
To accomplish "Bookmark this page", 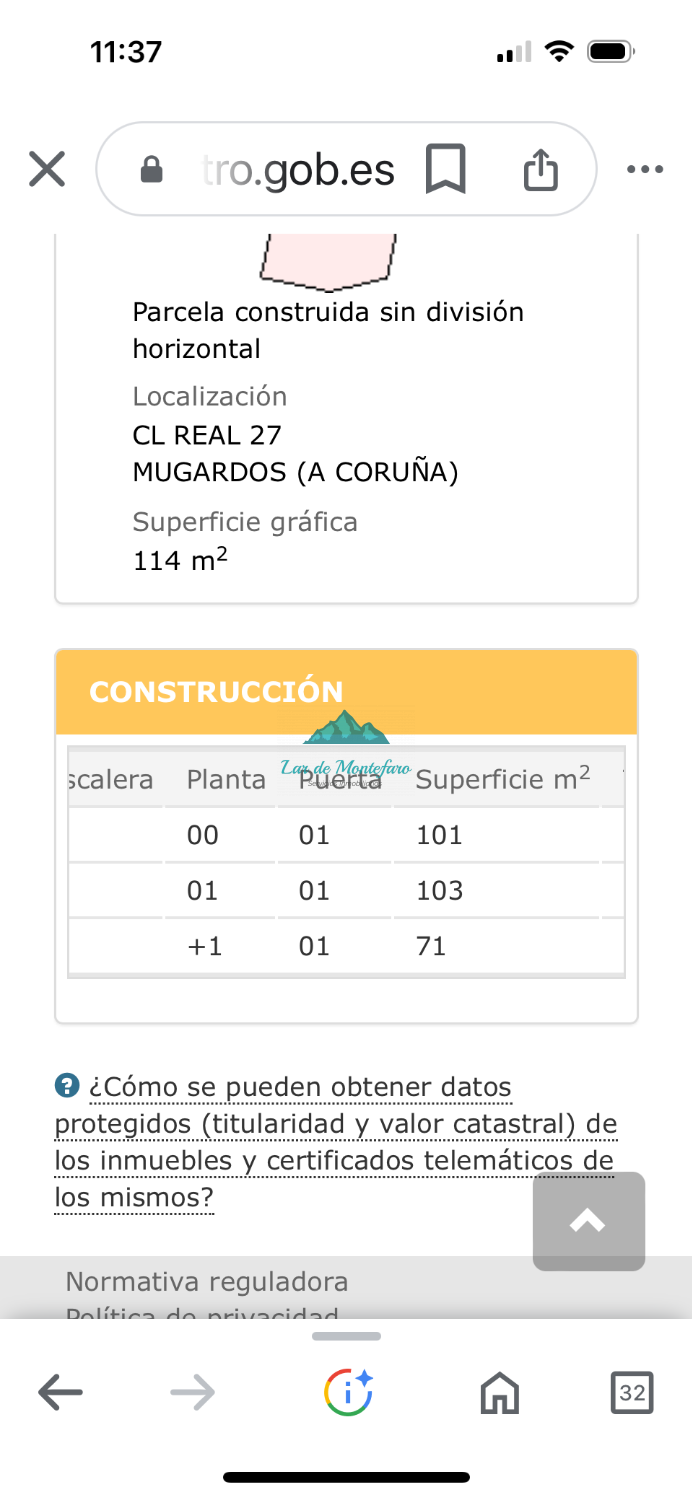I will pos(445,169).
